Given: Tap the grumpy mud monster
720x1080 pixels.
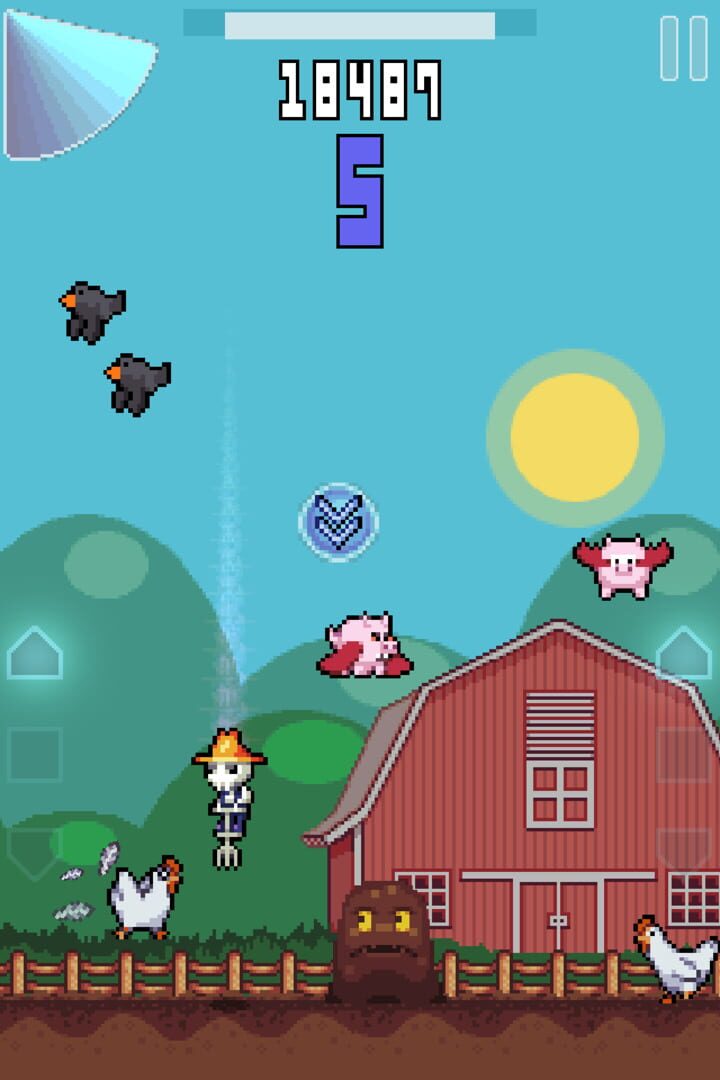Looking at the screenshot, I should (385, 935).
